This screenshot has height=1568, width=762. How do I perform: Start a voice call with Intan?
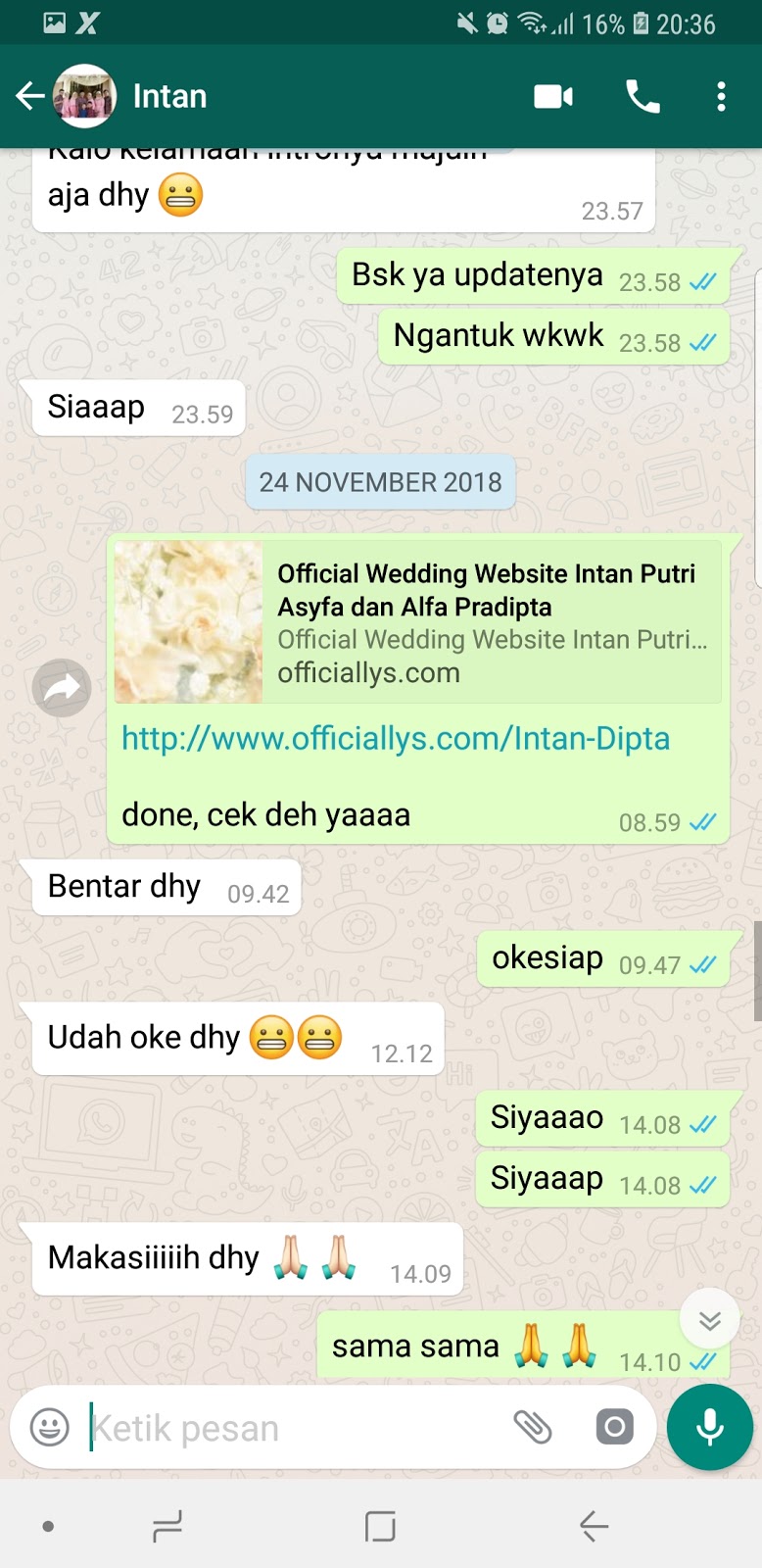coord(643,96)
